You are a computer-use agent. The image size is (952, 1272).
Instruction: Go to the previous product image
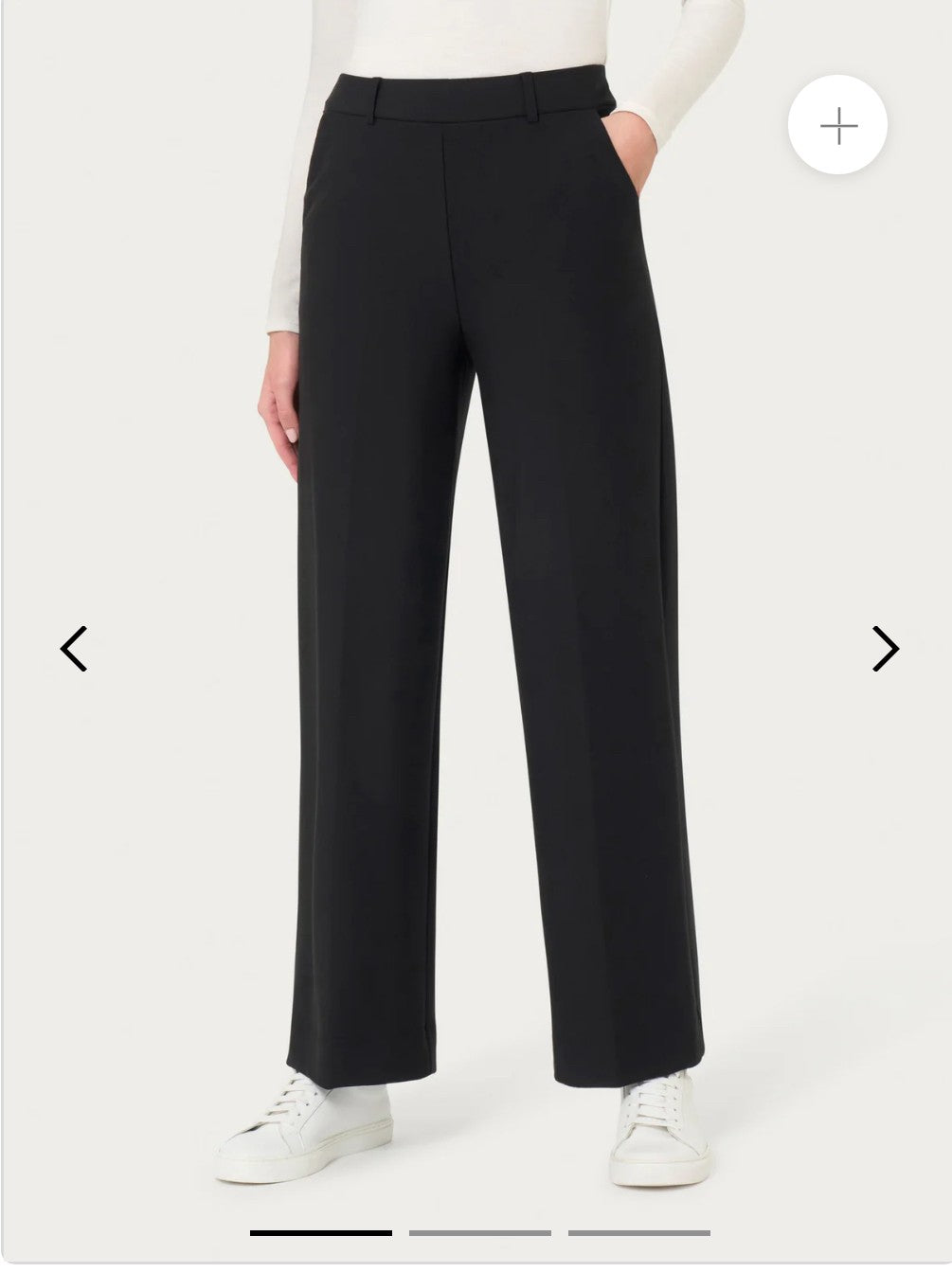point(74,649)
